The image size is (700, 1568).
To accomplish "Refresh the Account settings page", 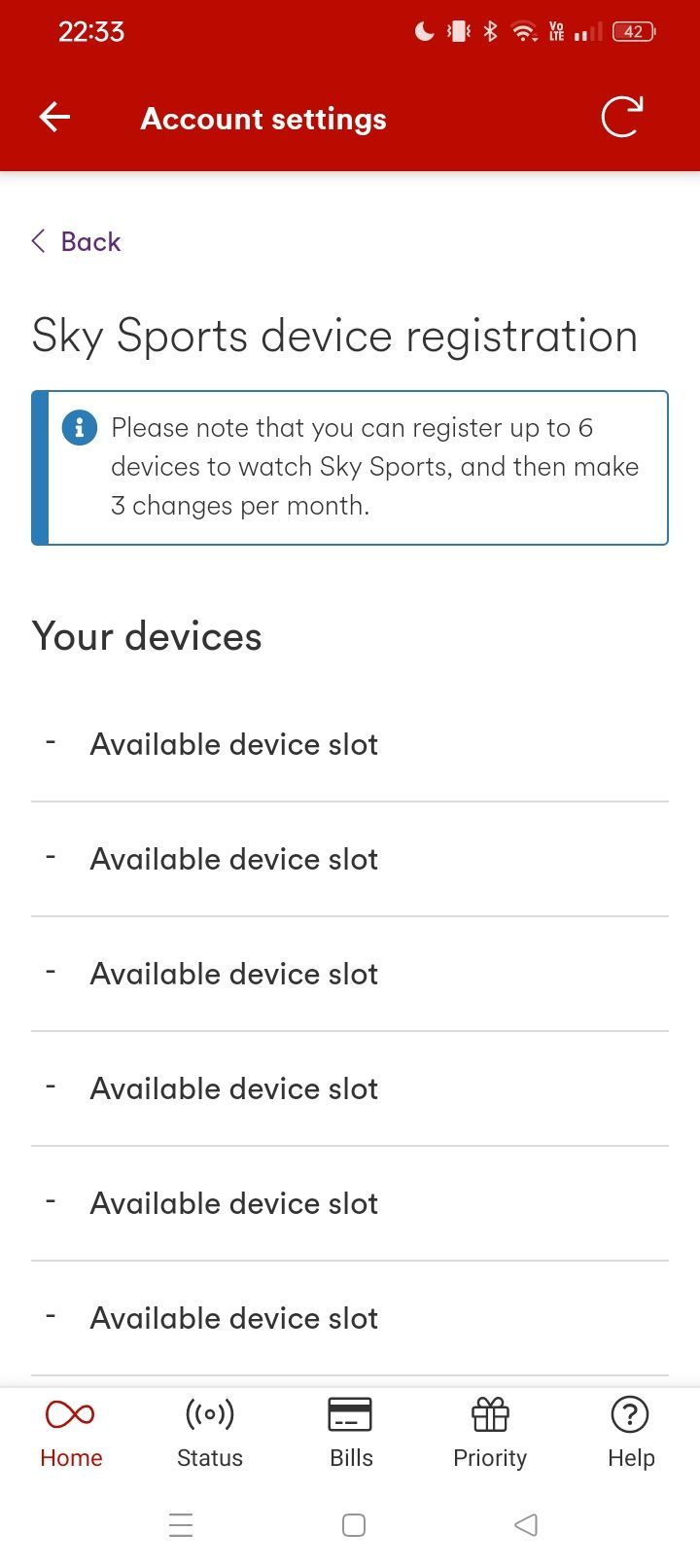I will click(622, 117).
